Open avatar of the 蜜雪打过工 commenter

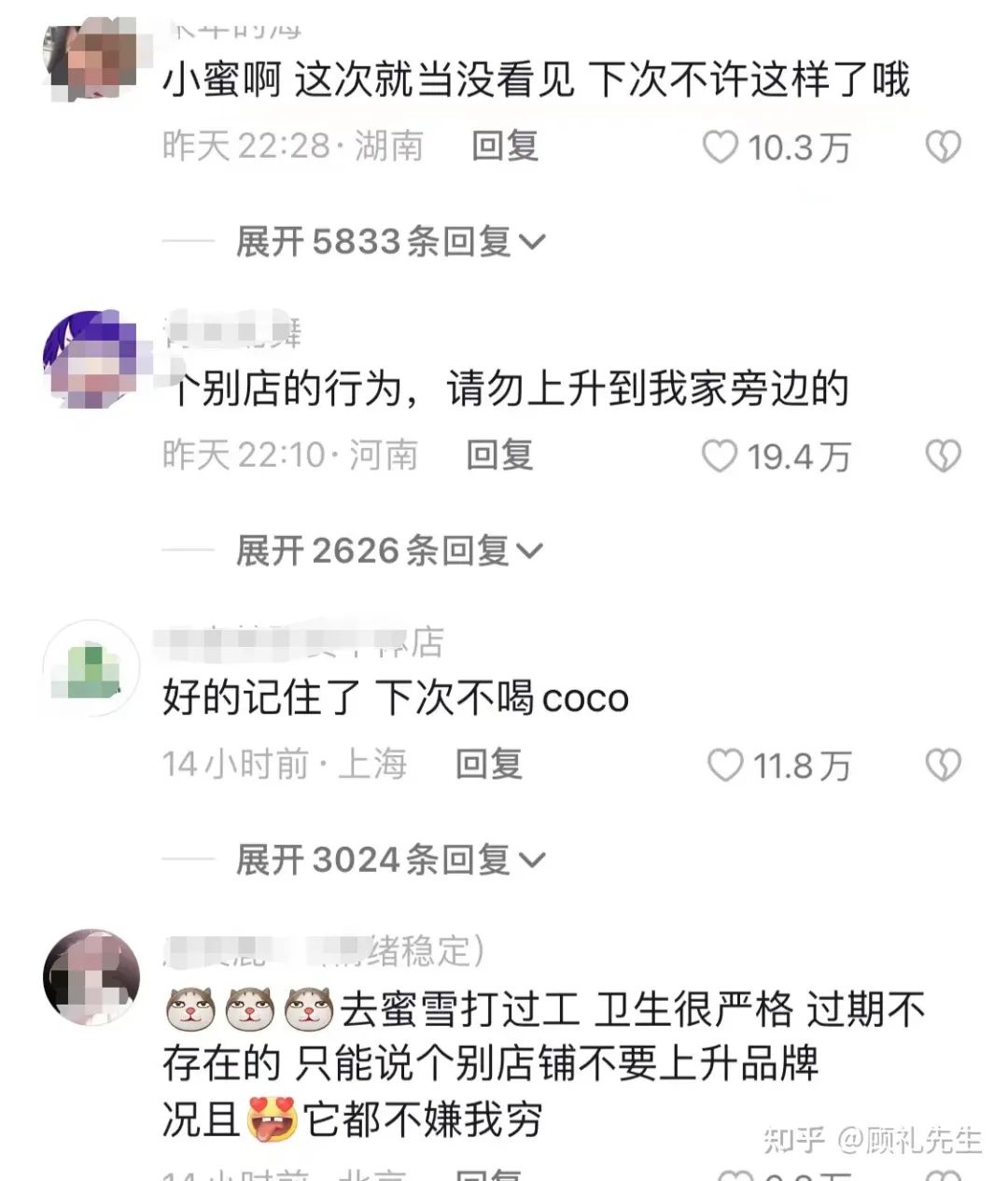(x=91, y=977)
